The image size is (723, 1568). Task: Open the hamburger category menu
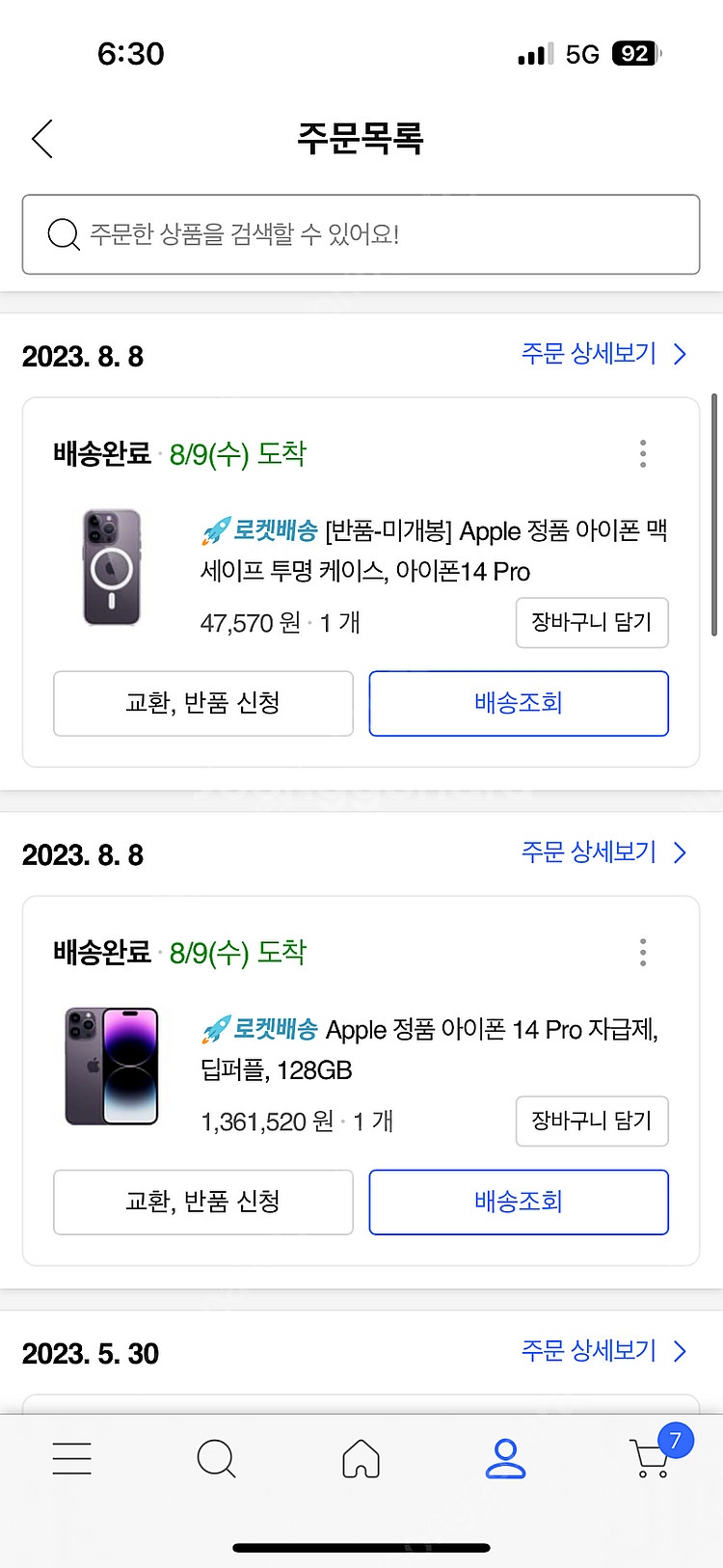click(x=72, y=1458)
